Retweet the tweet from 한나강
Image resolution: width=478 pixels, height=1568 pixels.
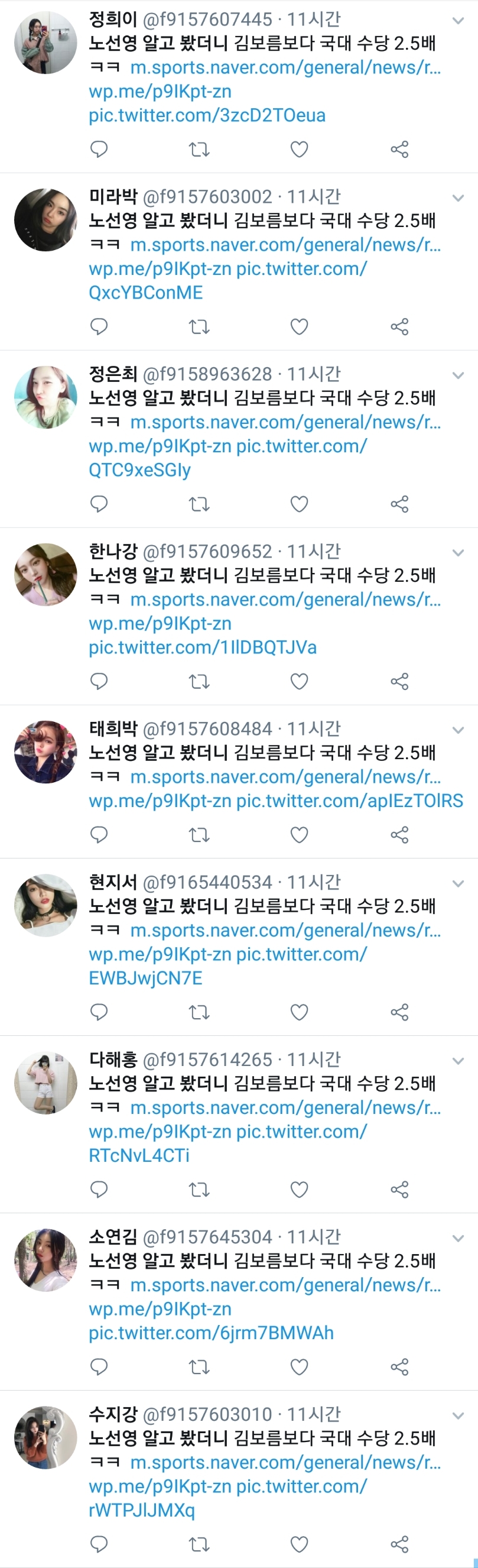click(199, 681)
